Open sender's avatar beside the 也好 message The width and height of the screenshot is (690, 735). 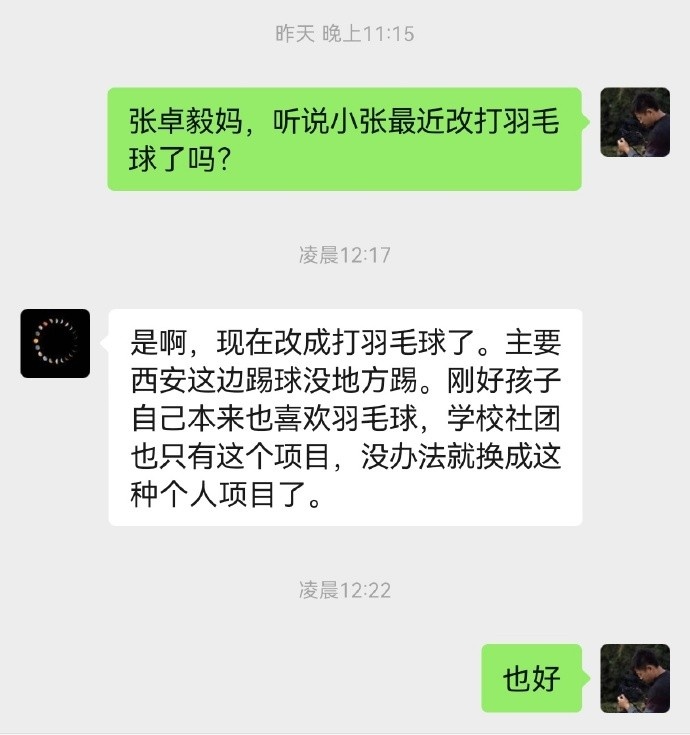634,678
